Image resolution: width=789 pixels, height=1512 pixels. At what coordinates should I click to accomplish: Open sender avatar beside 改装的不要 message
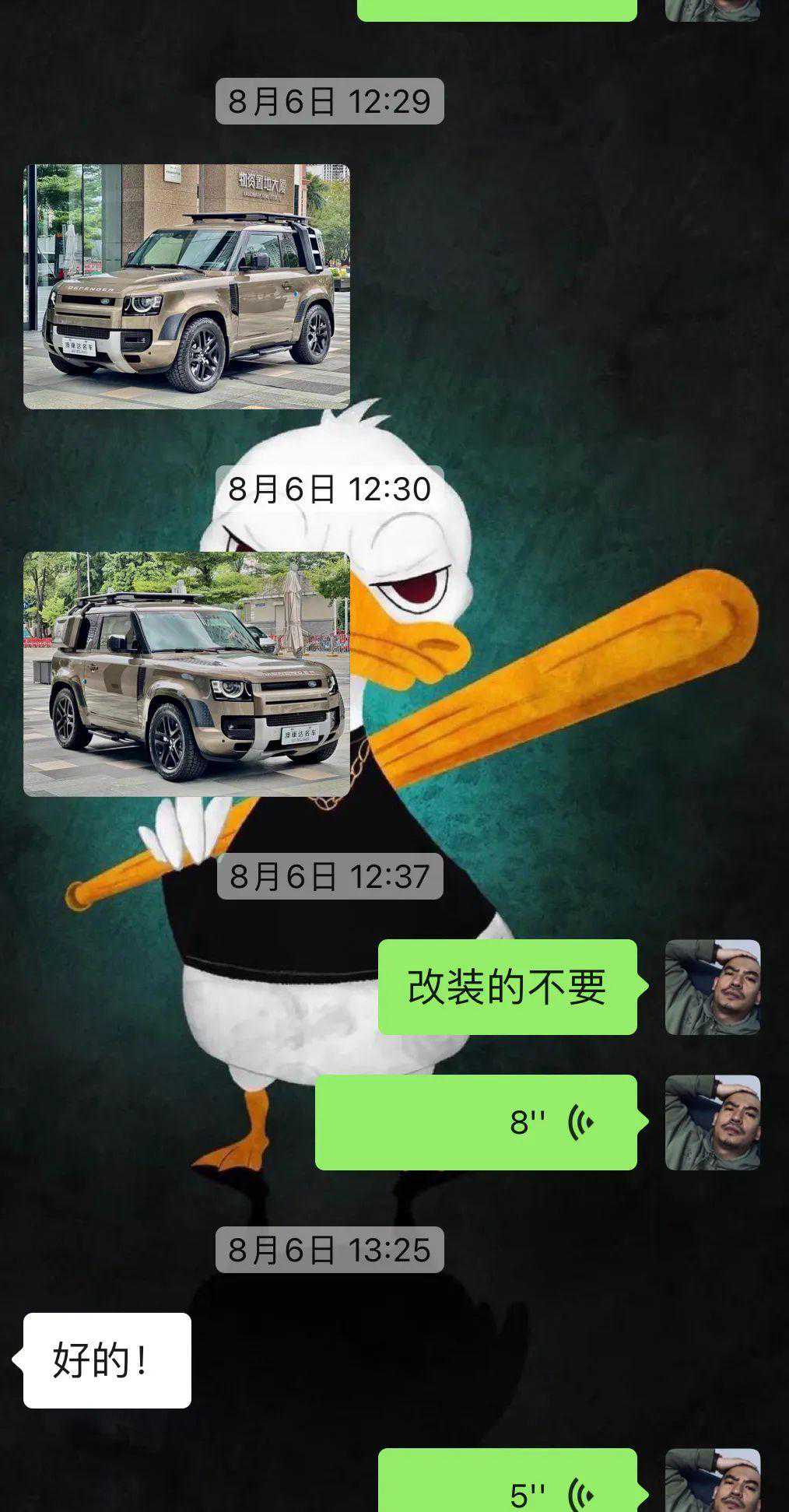point(712,987)
